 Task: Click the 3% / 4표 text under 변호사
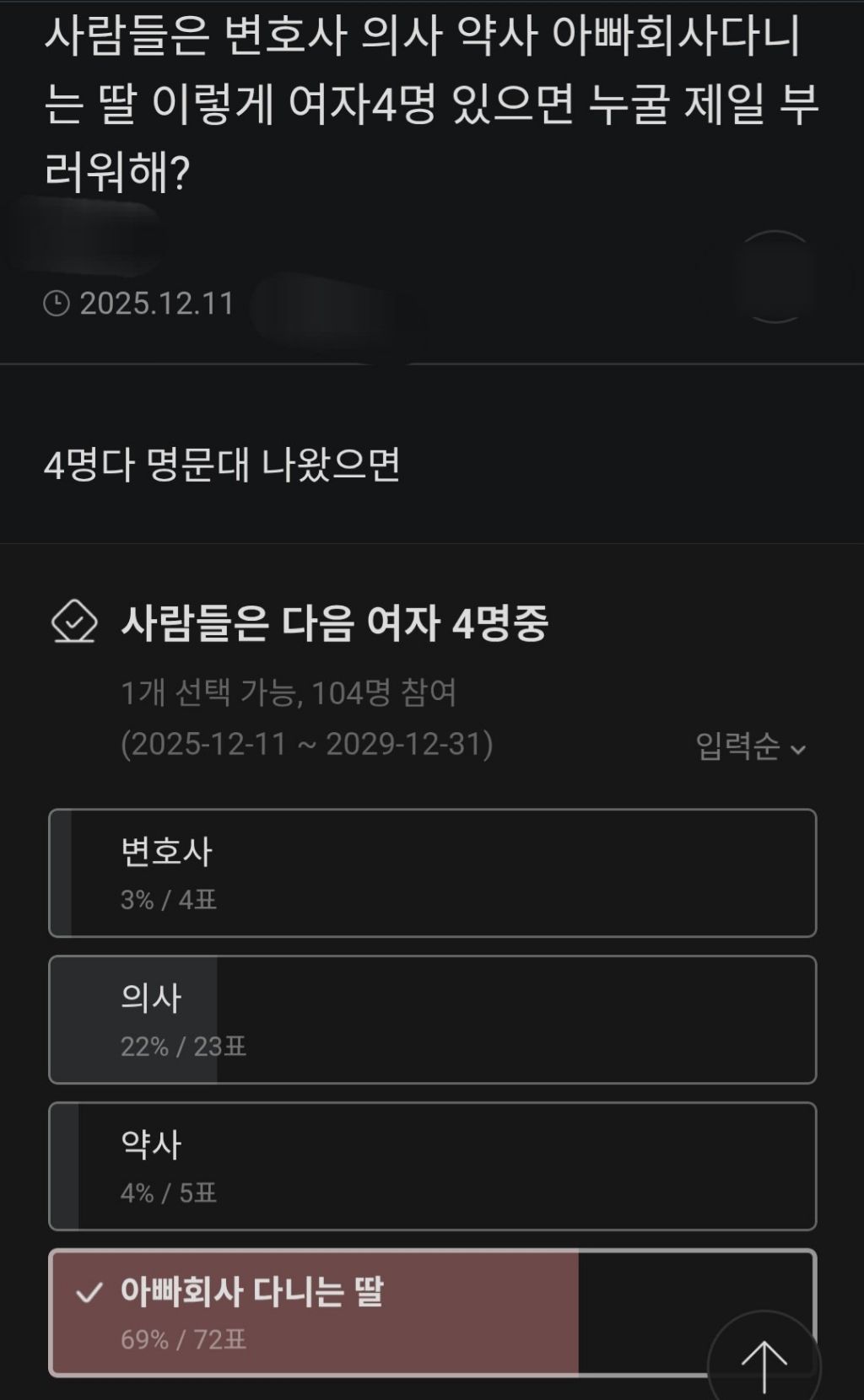[167, 902]
